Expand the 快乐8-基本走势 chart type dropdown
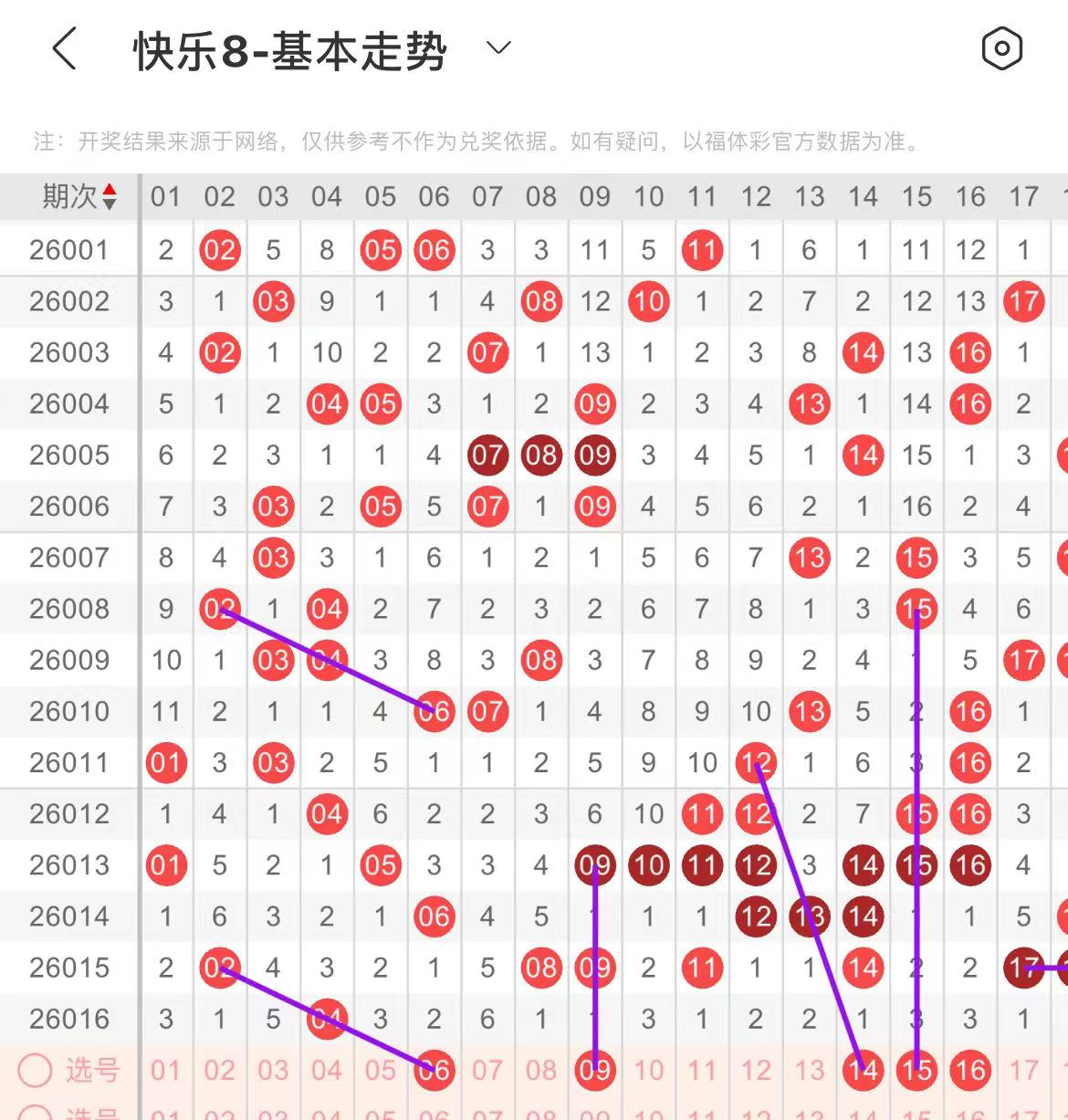Viewport: 1068px width, 1120px height. point(498,48)
